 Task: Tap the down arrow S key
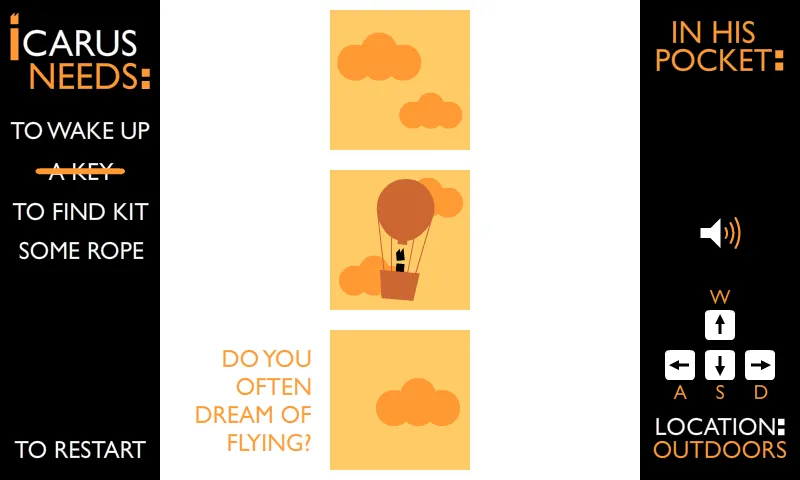(720, 365)
